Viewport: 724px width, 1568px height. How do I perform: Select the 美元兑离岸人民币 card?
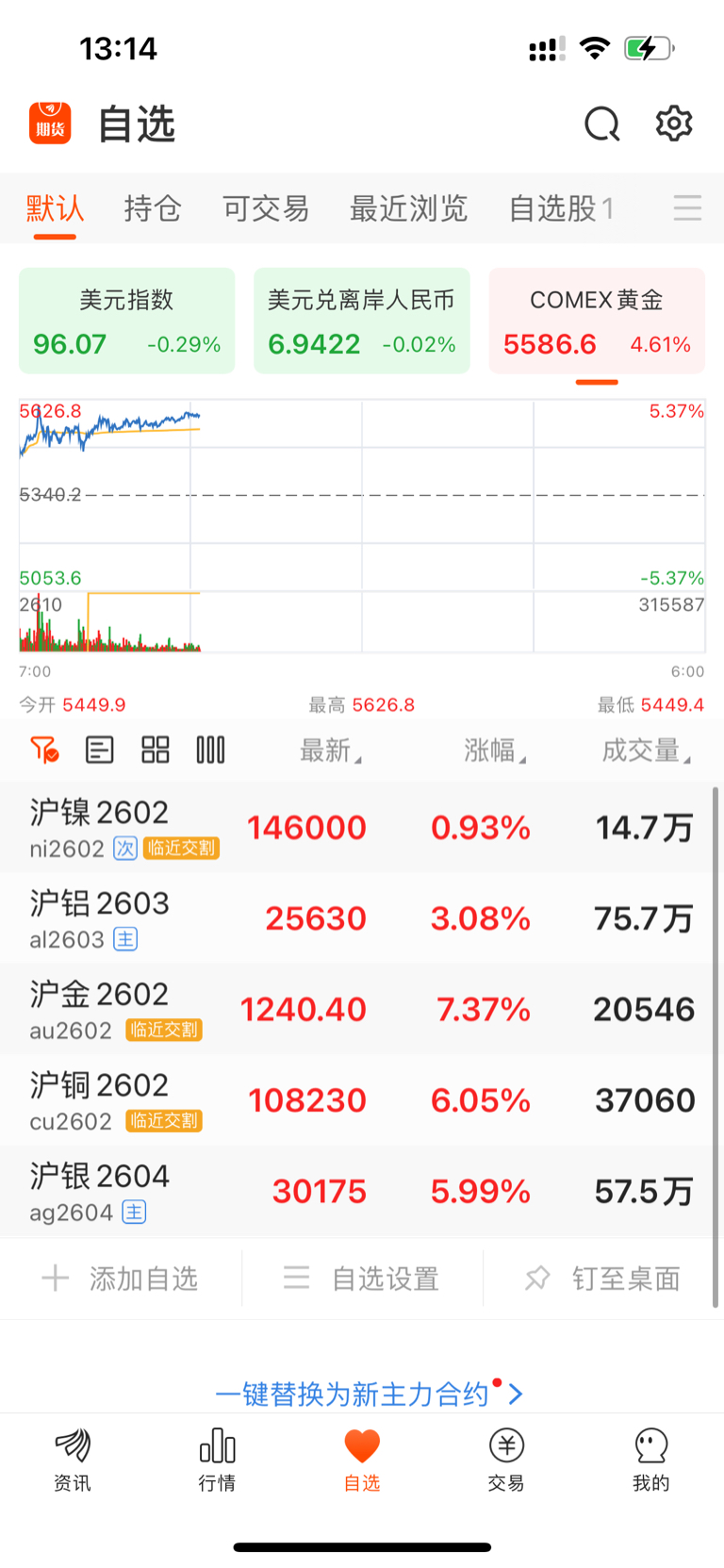tap(362, 321)
